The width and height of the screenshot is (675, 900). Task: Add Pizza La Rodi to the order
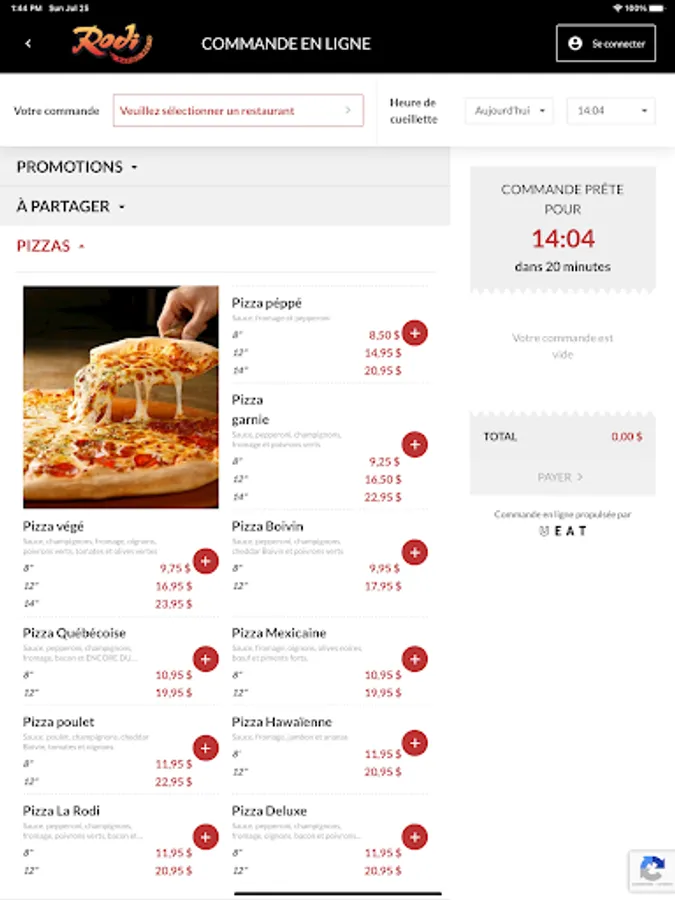206,837
